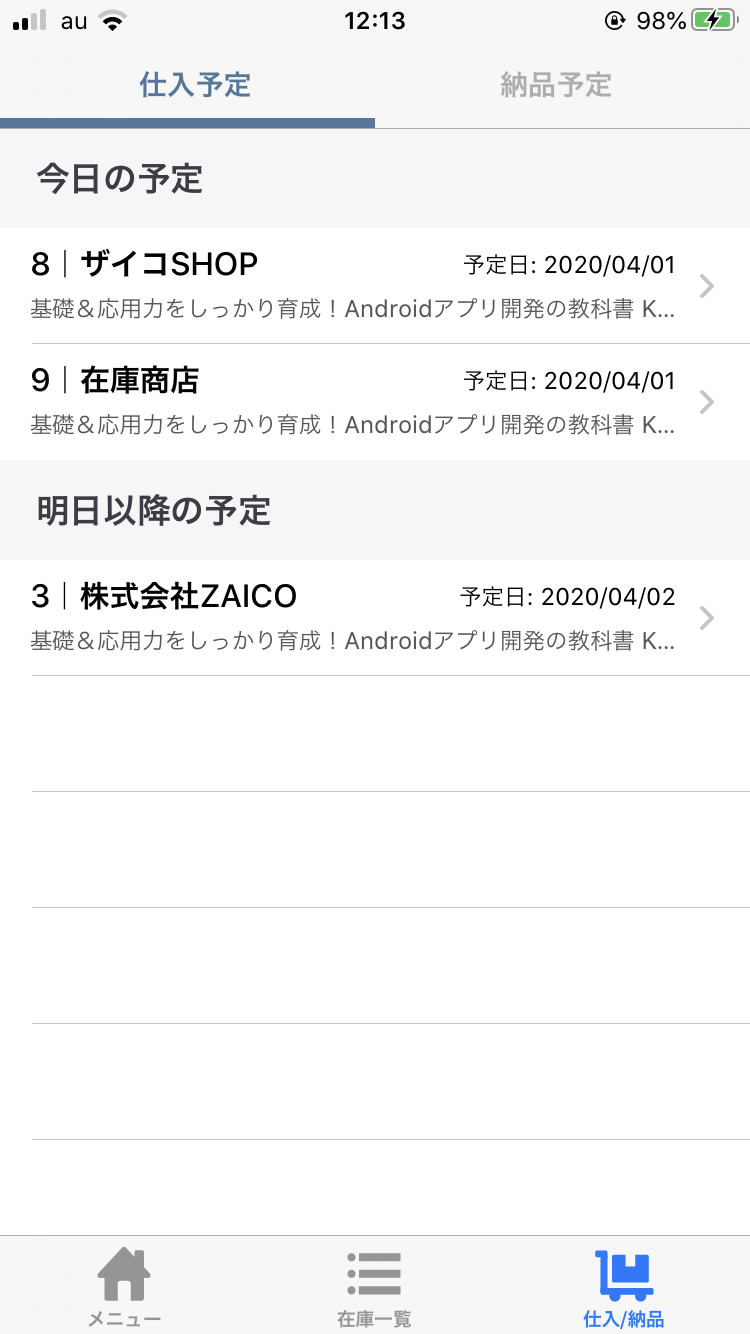This screenshot has height=1334, width=750.
Task: Open the 株式会社ZAICO purchase entry
Action: 375,618
